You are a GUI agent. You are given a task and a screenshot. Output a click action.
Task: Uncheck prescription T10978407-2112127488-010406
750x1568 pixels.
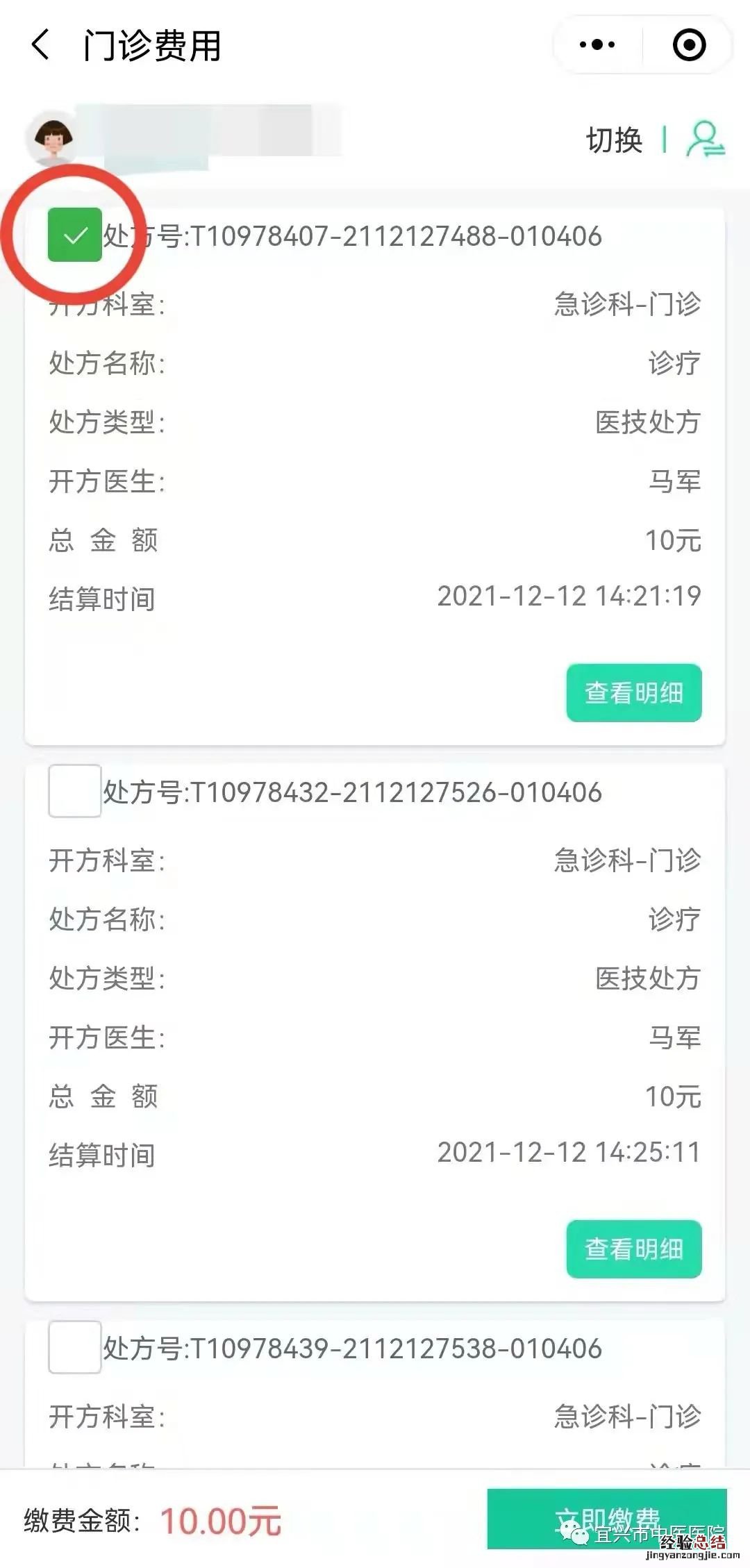(75, 235)
